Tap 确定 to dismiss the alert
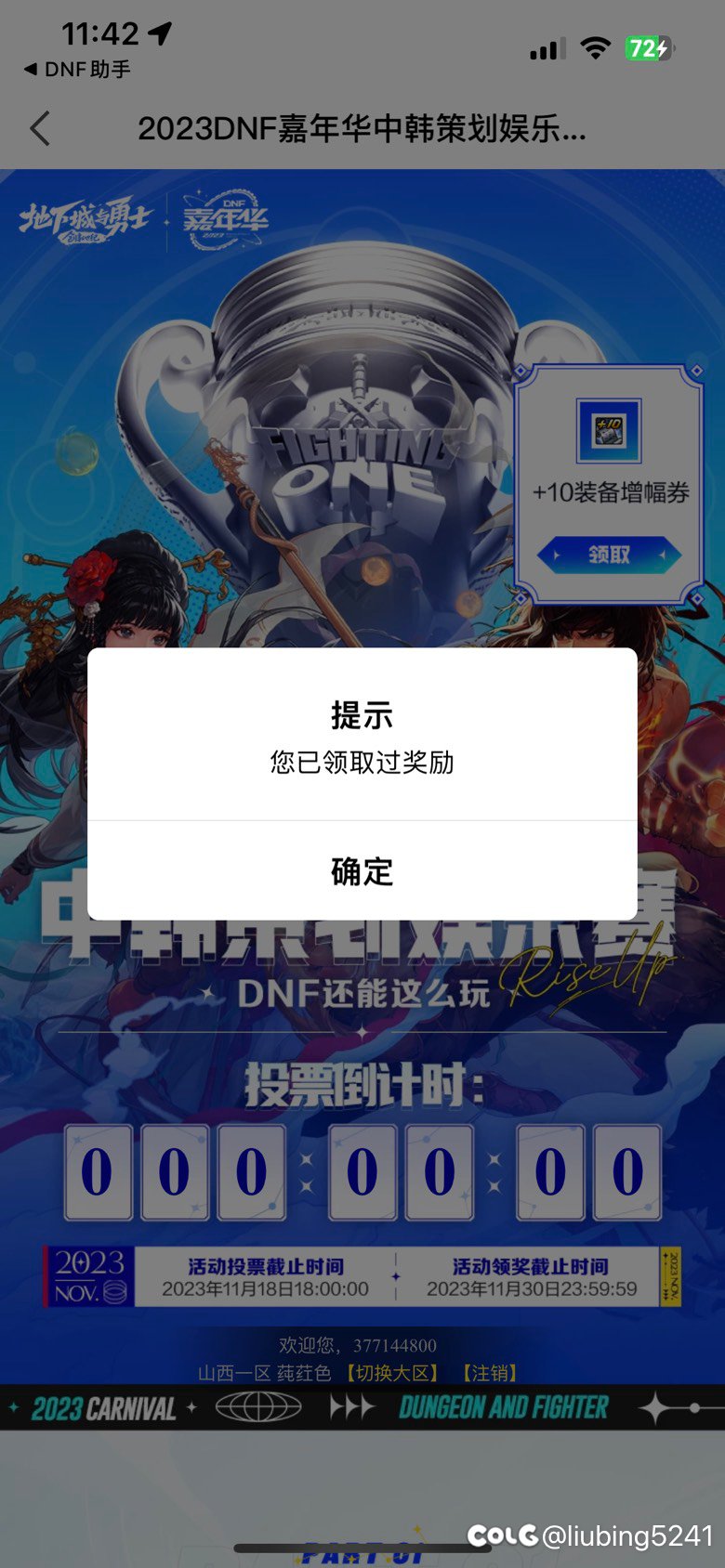This screenshot has height=1568, width=725. (x=362, y=871)
